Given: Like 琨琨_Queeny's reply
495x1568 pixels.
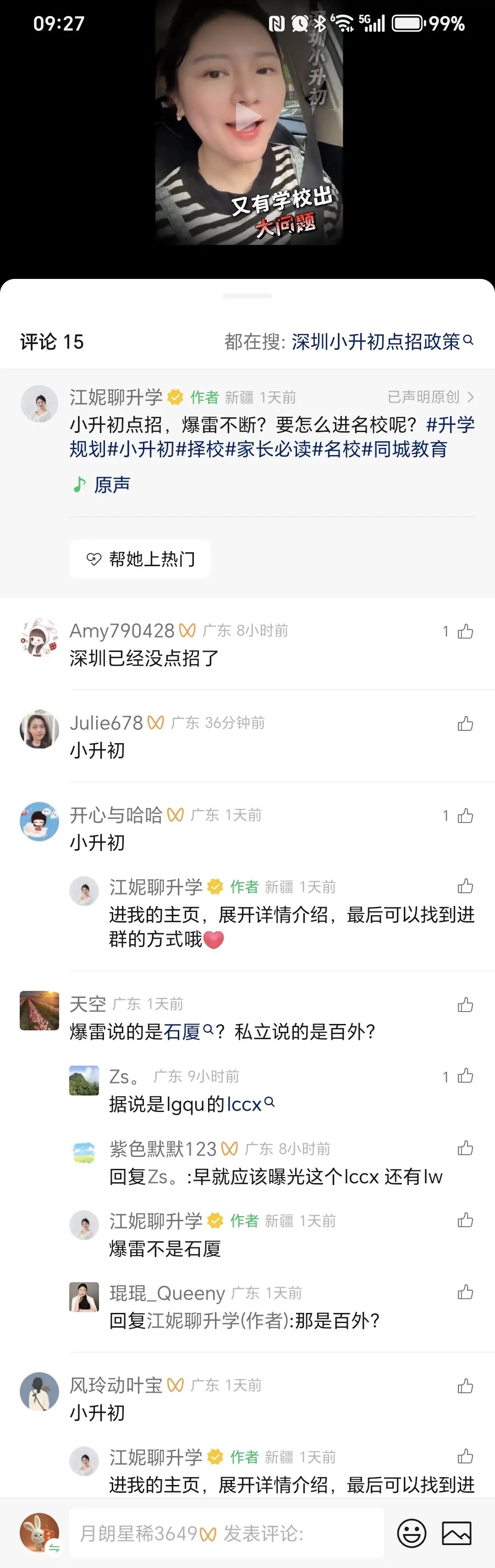Looking at the screenshot, I should pyautogui.click(x=465, y=1292).
